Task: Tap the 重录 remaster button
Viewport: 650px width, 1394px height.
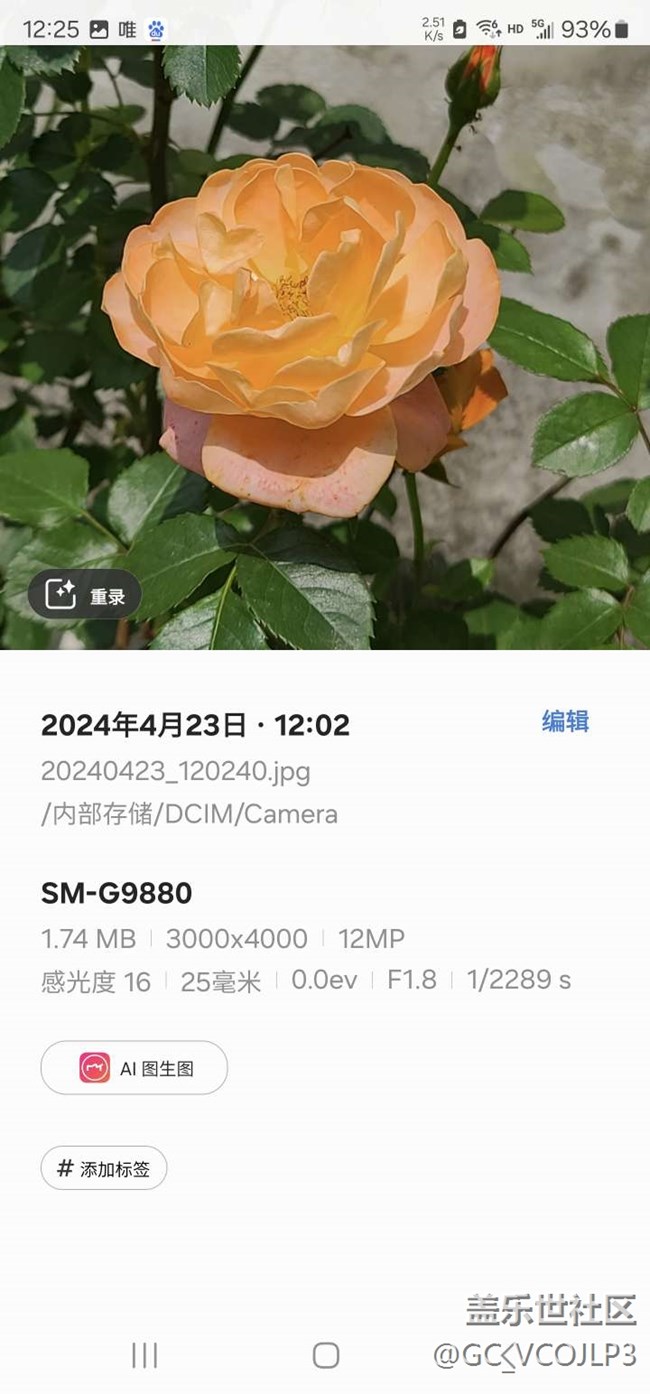Action: click(x=85, y=596)
